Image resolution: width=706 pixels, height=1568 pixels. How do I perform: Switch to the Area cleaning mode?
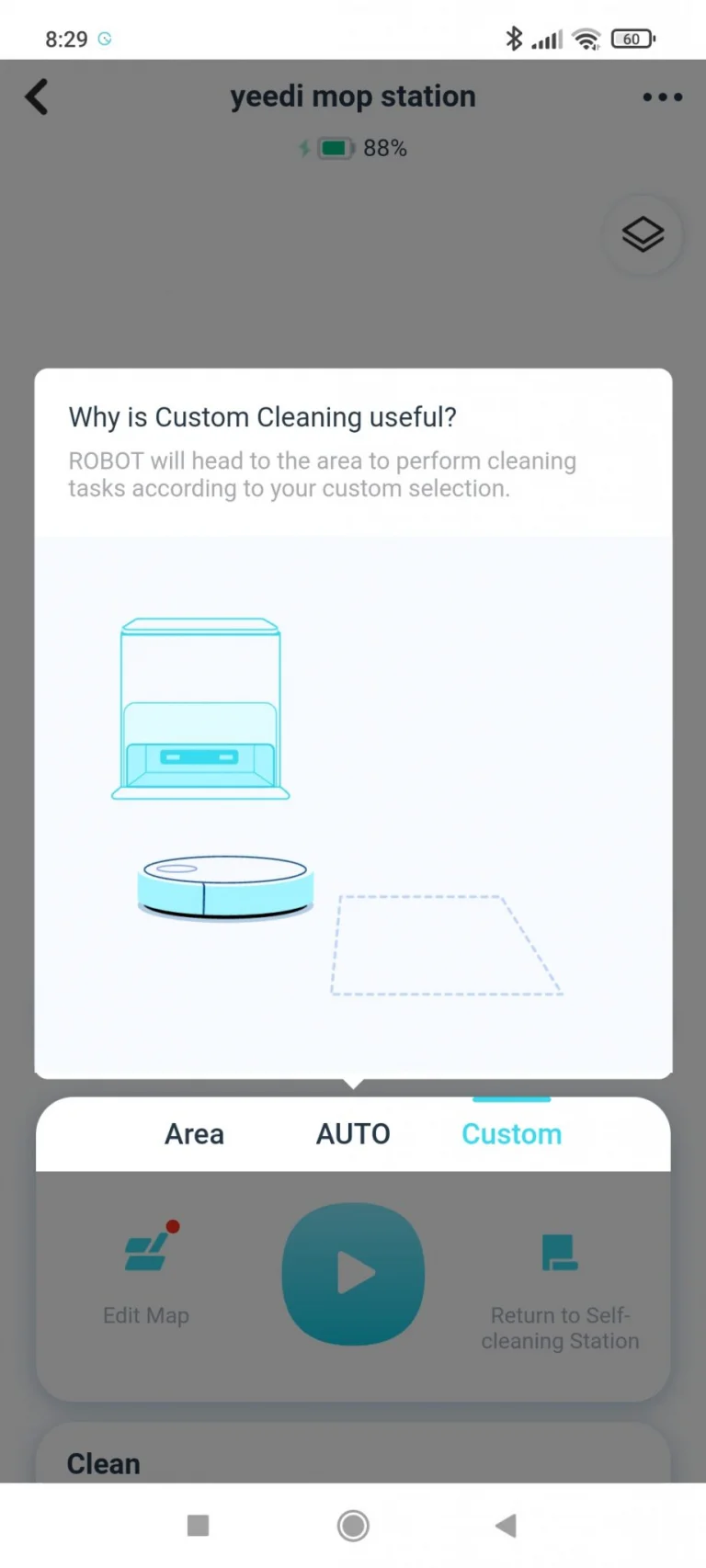click(194, 1134)
